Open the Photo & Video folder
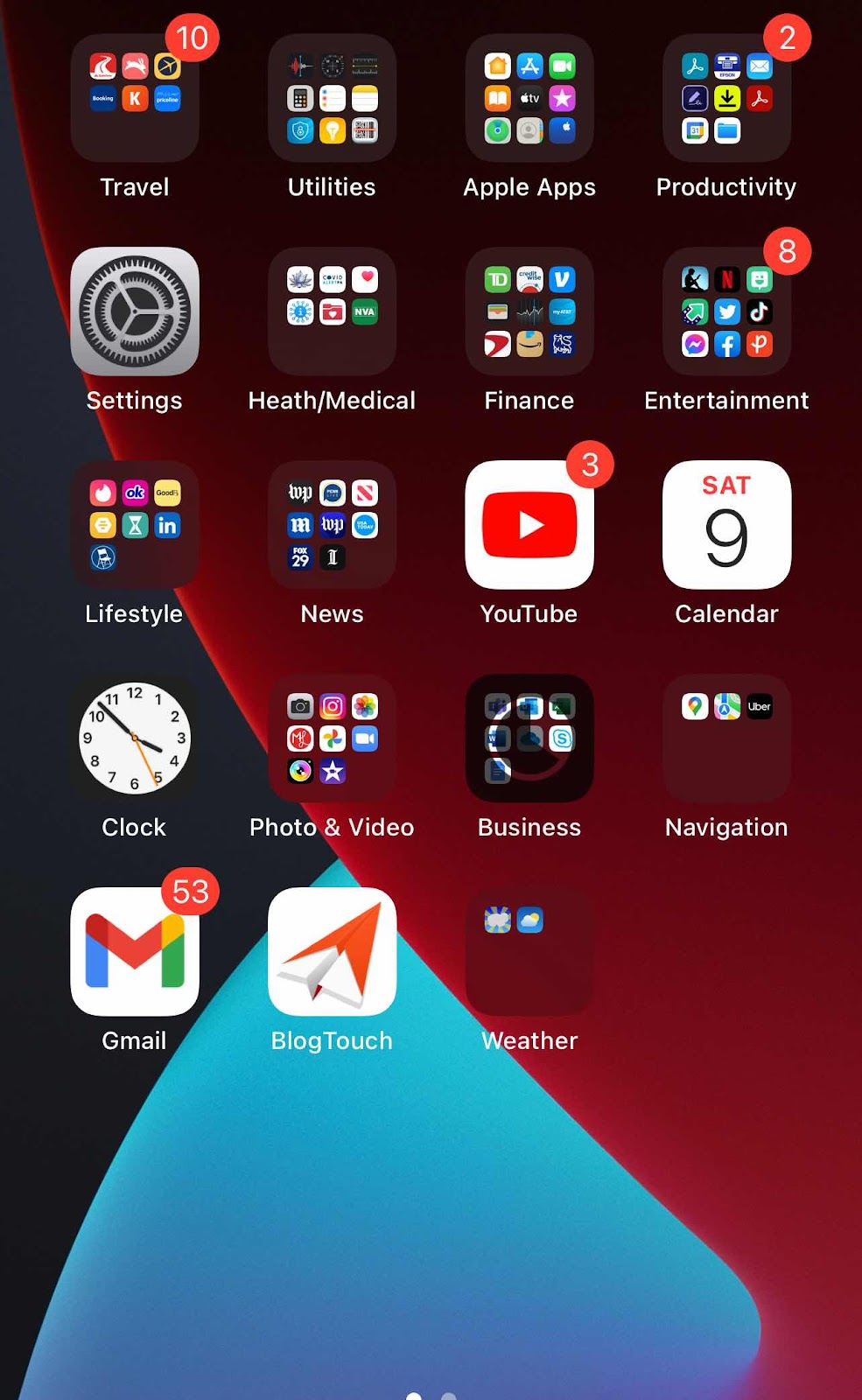 (332, 738)
